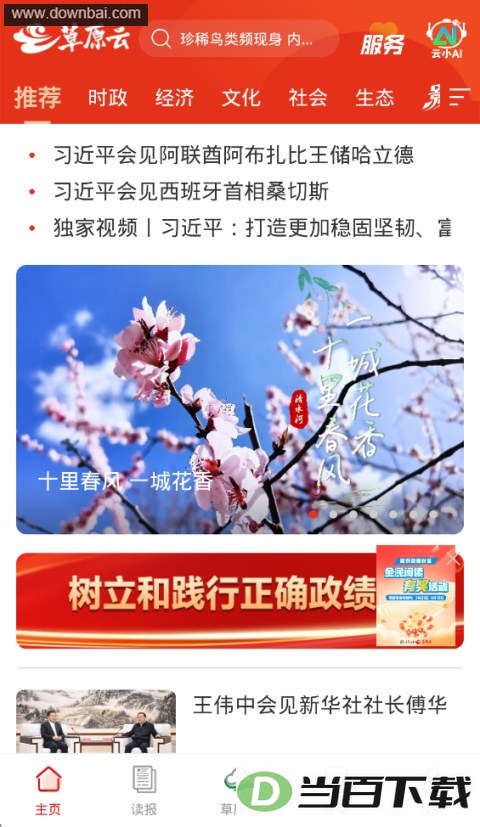Go to the 社会 tab
This screenshot has width=480, height=827.
point(308,98)
